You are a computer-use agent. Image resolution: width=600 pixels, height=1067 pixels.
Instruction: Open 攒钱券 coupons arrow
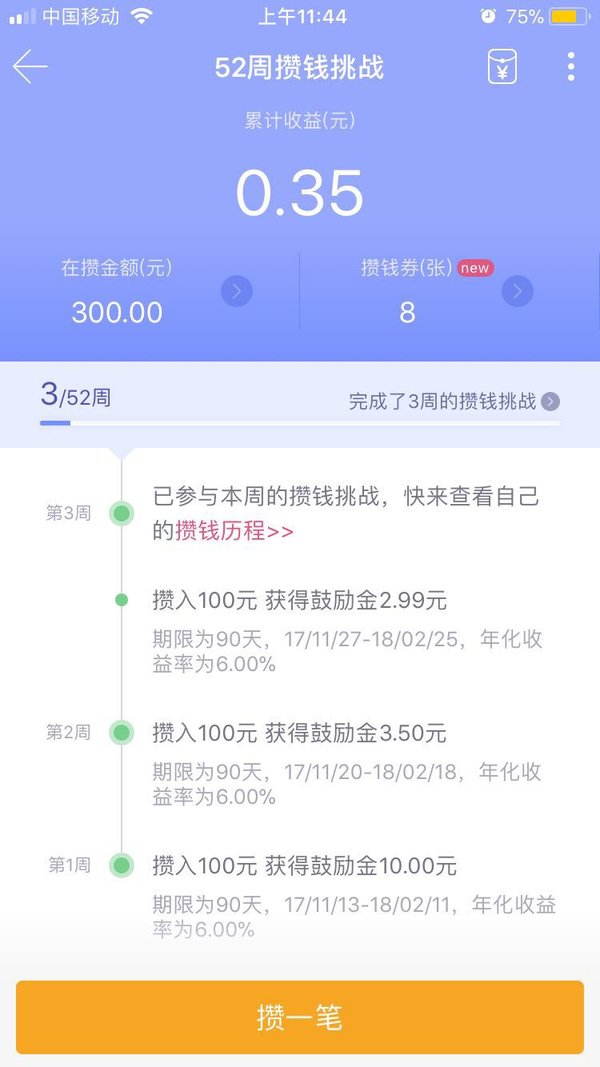(x=518, y=291)
